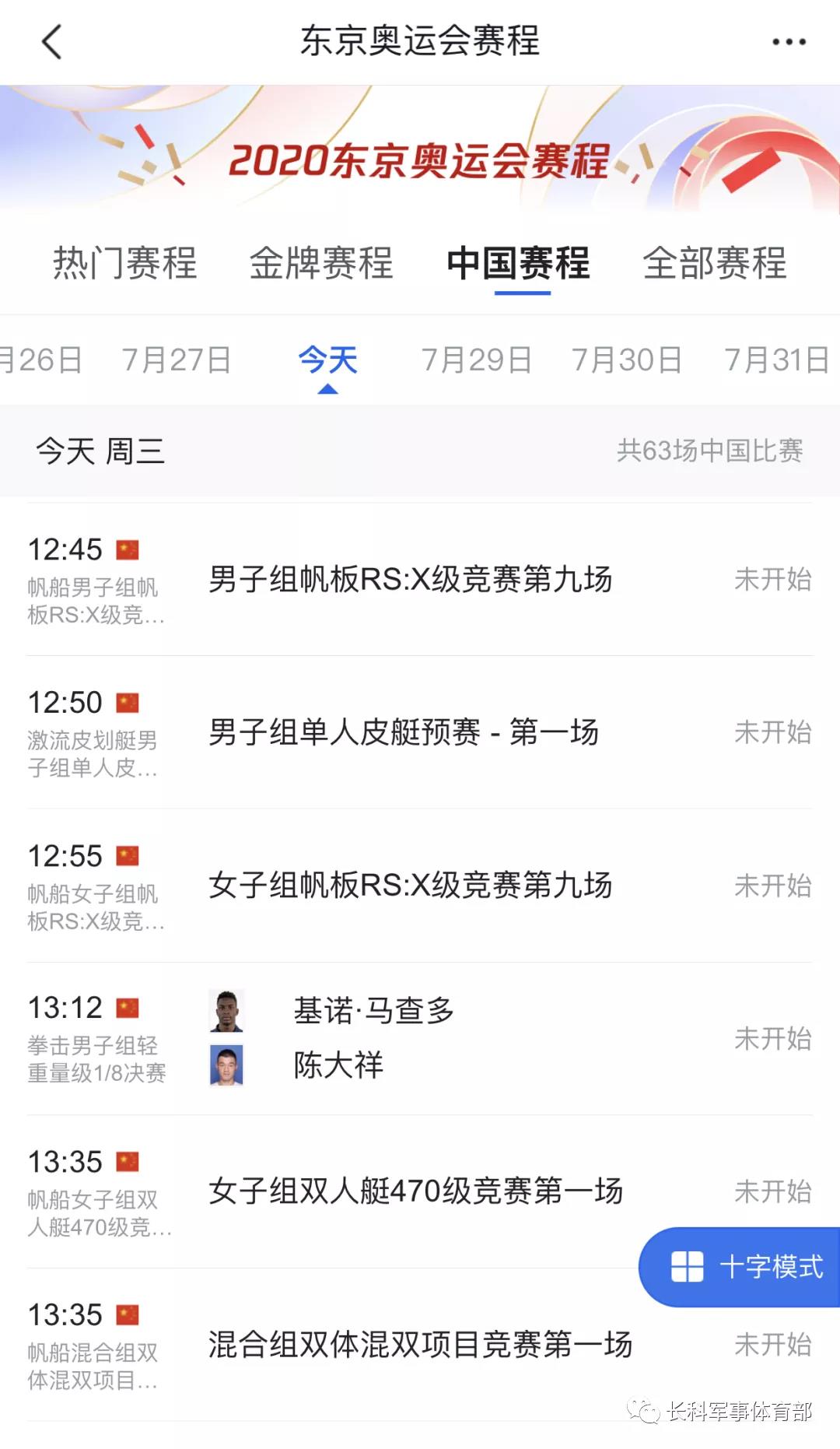
Task: Open the 12:45 男子组帆板RS:X级竞赛第九场 event
Action: (x=411, y=580)
